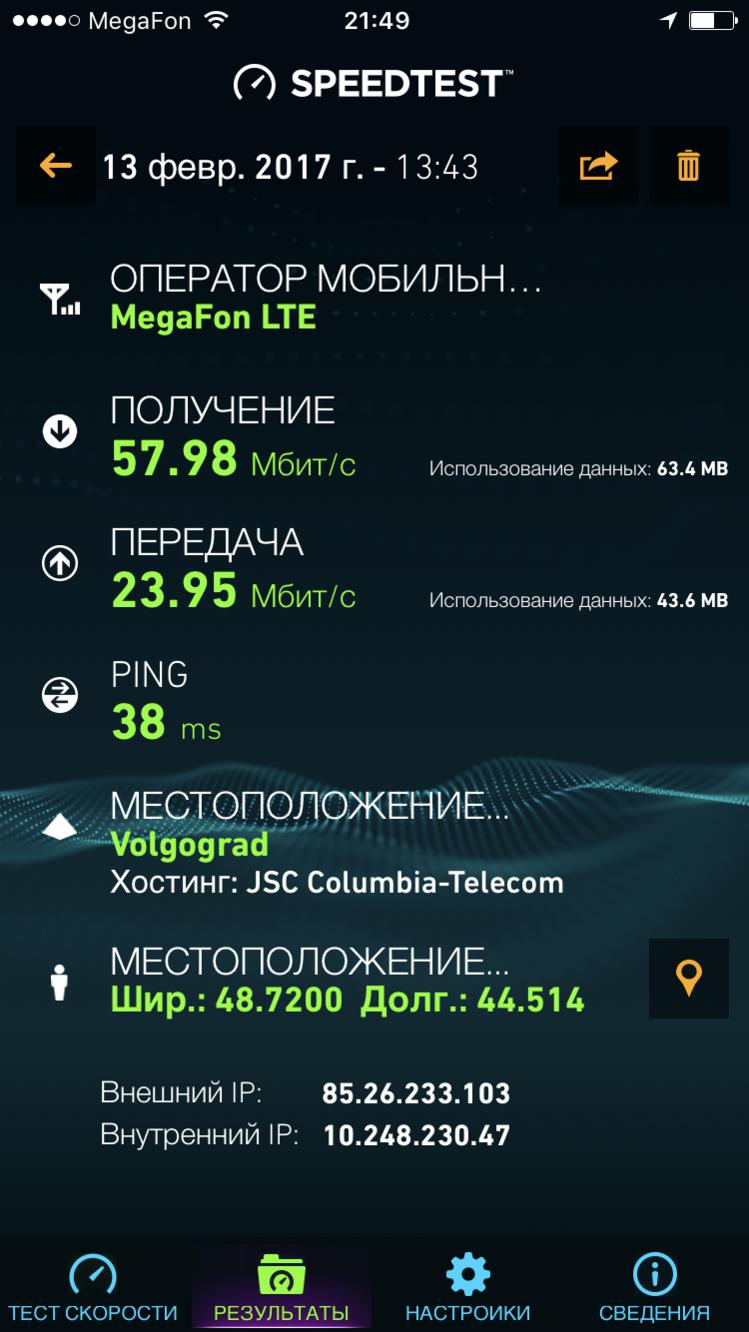749x1332 pixels.
Task: Open the НАСТРОЙКИ tab
Action: pyautogui.click(x=467, y=1288)
